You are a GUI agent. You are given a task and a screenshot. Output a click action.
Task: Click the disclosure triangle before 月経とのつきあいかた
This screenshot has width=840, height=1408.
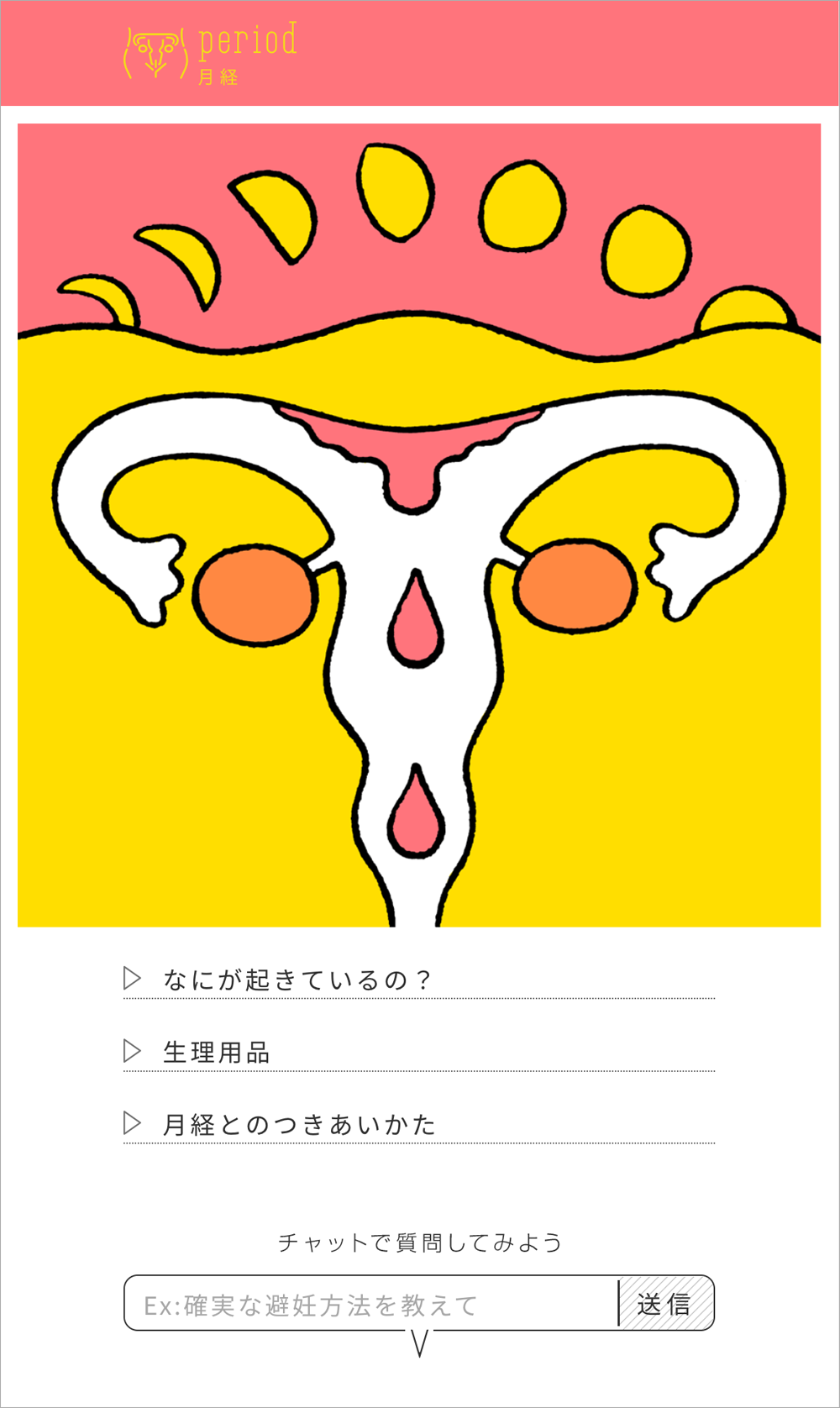[x=132, y=1123]
